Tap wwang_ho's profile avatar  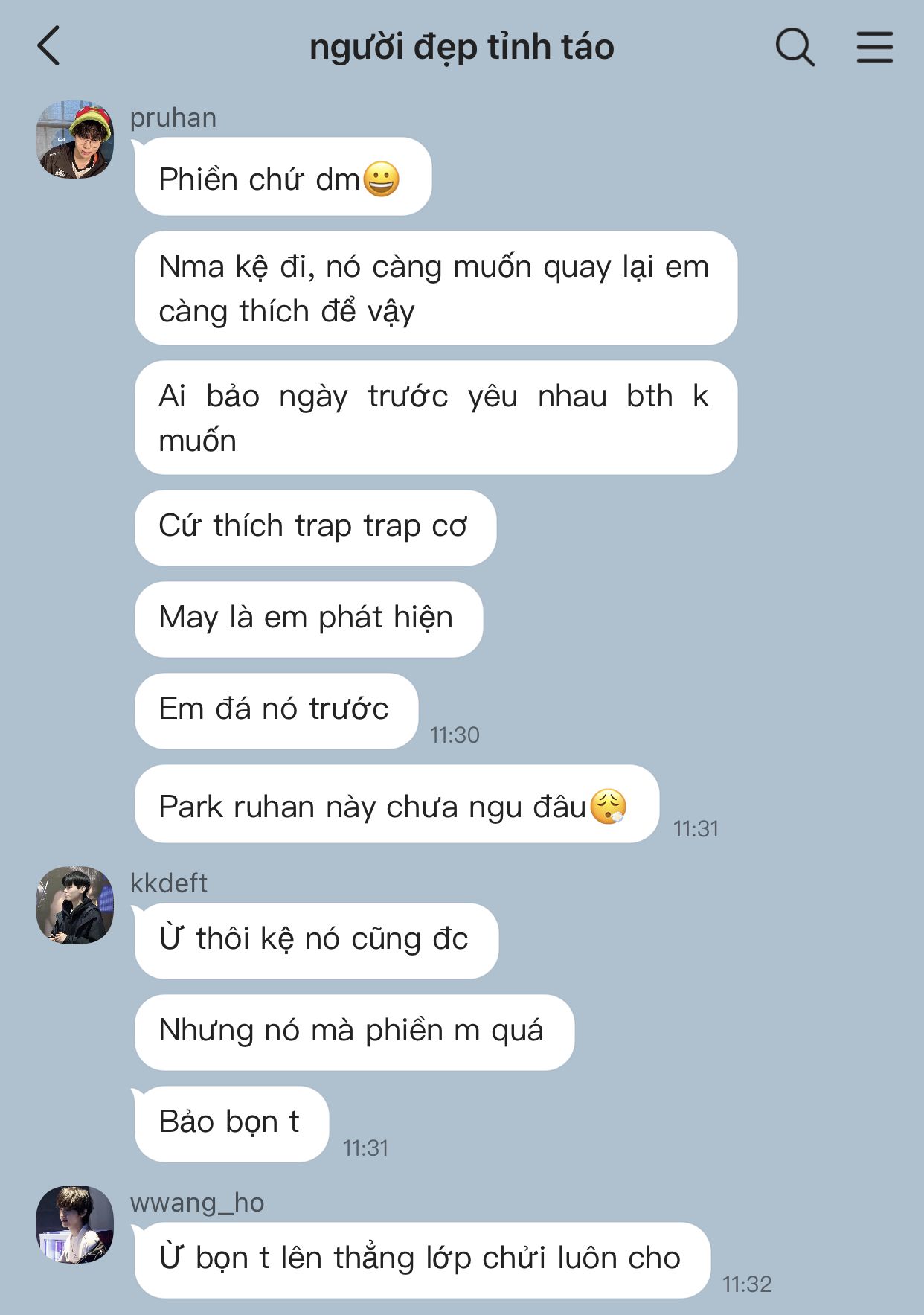coord(75,1224)
